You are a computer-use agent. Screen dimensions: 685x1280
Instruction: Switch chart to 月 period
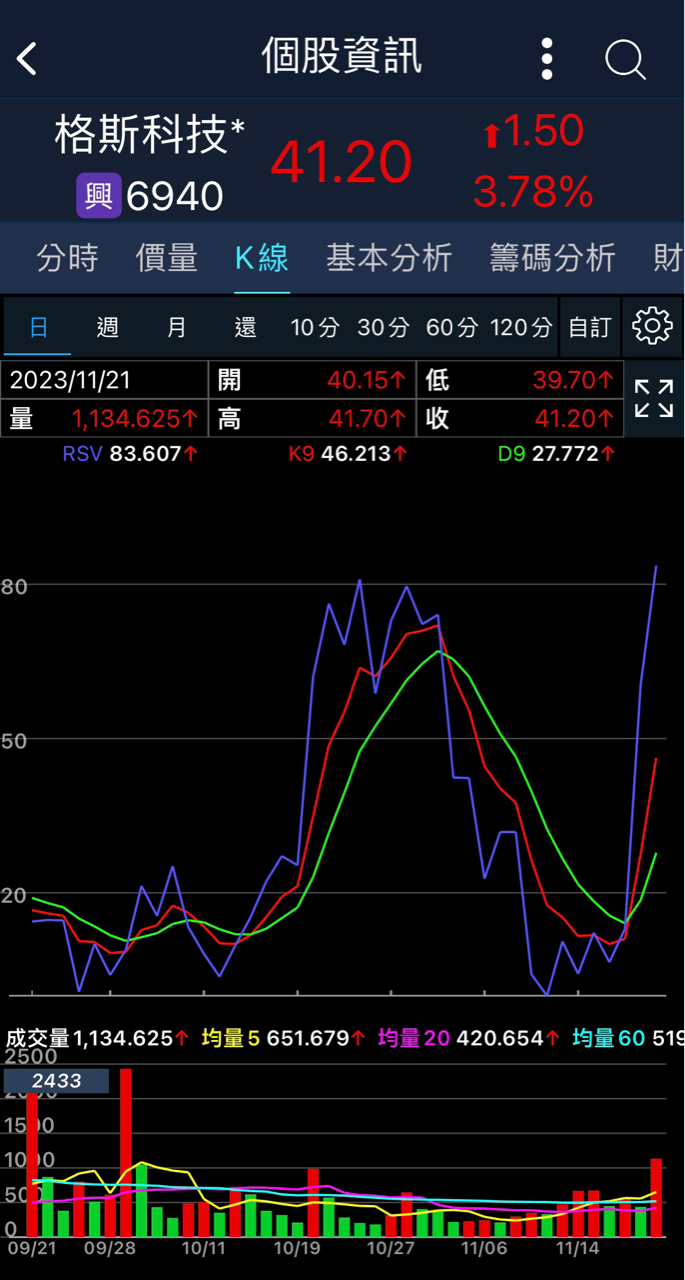[x=177, y=327]
